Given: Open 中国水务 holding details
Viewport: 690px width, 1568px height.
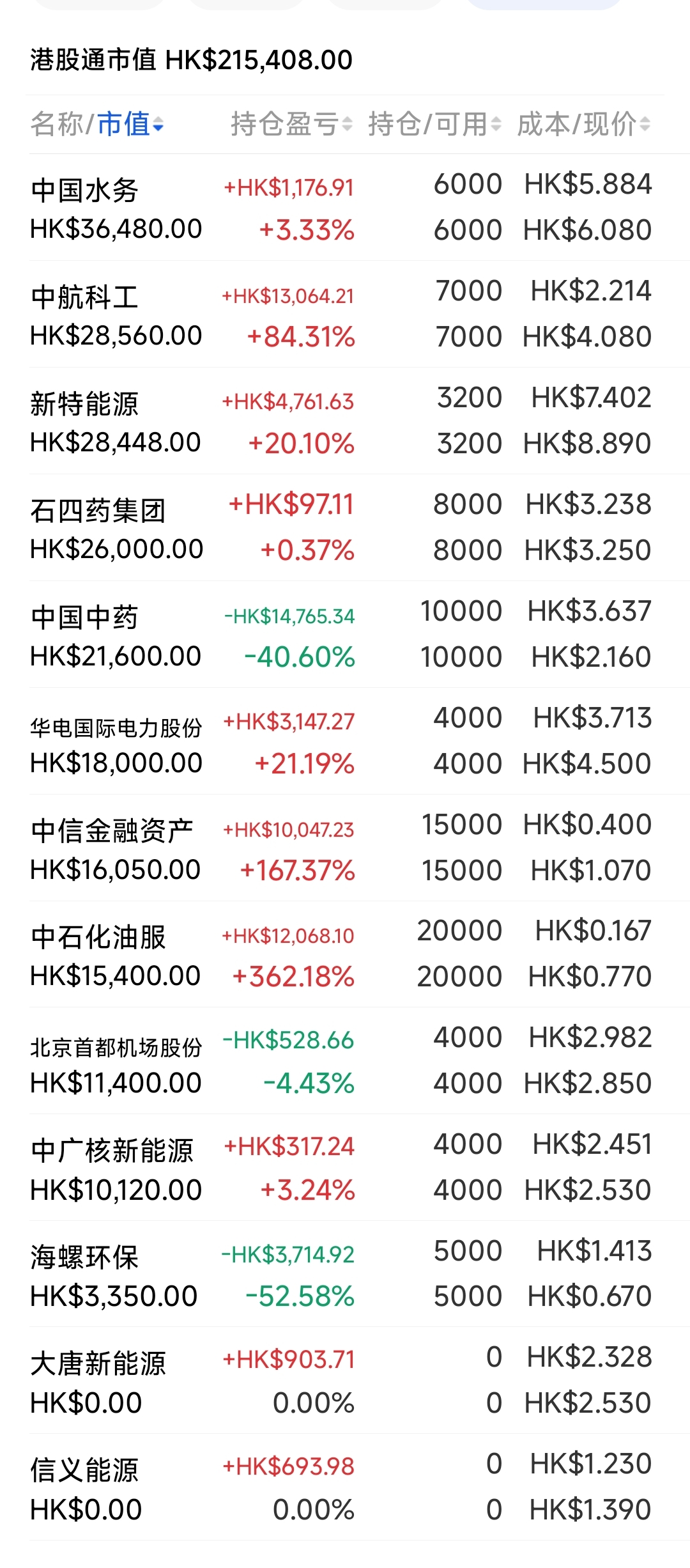Looking at the screenshot, I should pos(345,207).
